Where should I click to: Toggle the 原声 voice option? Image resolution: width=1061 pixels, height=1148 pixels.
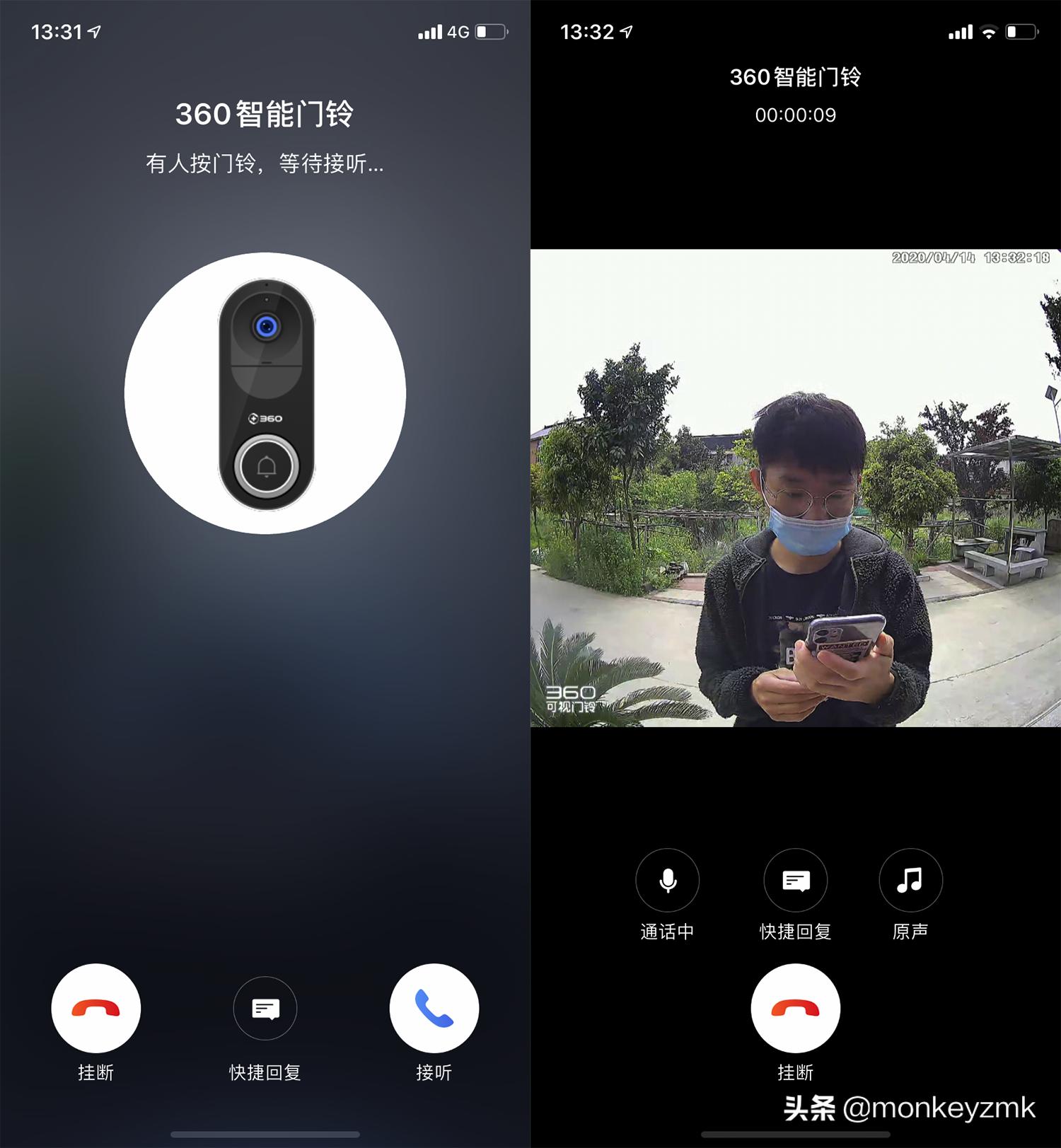coord(910,880)
